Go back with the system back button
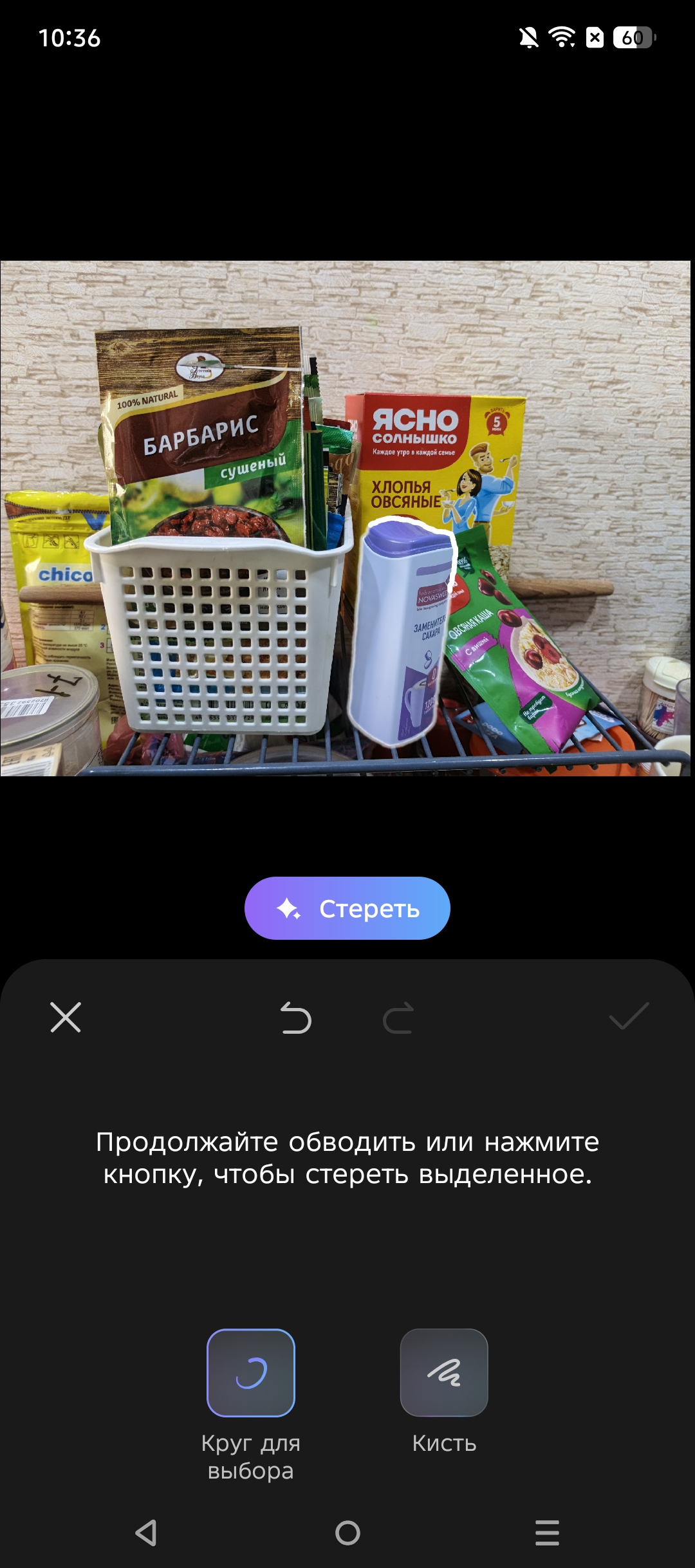This screenshot has width=695, height=1568. (147, 1533)
